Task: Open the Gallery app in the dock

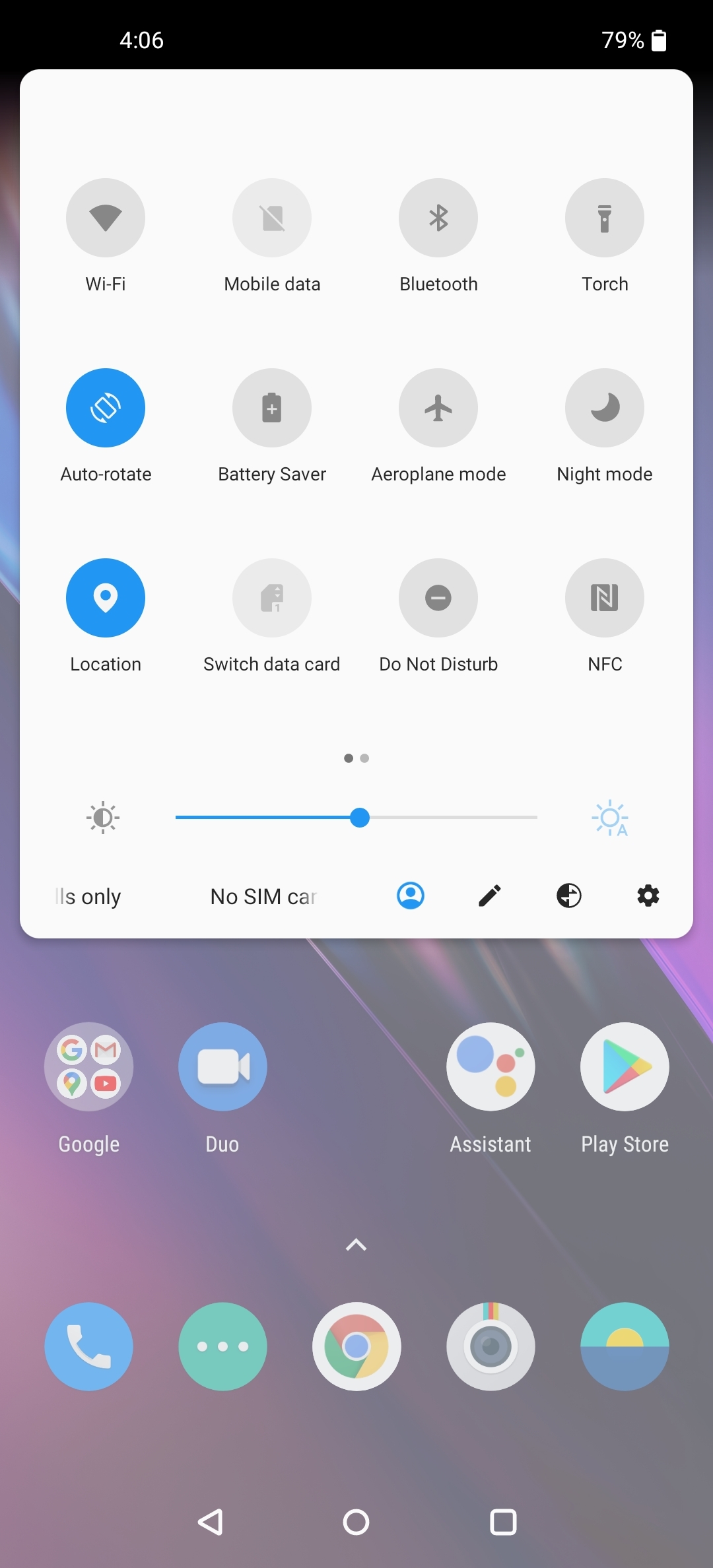Action: coord(624,1346)
